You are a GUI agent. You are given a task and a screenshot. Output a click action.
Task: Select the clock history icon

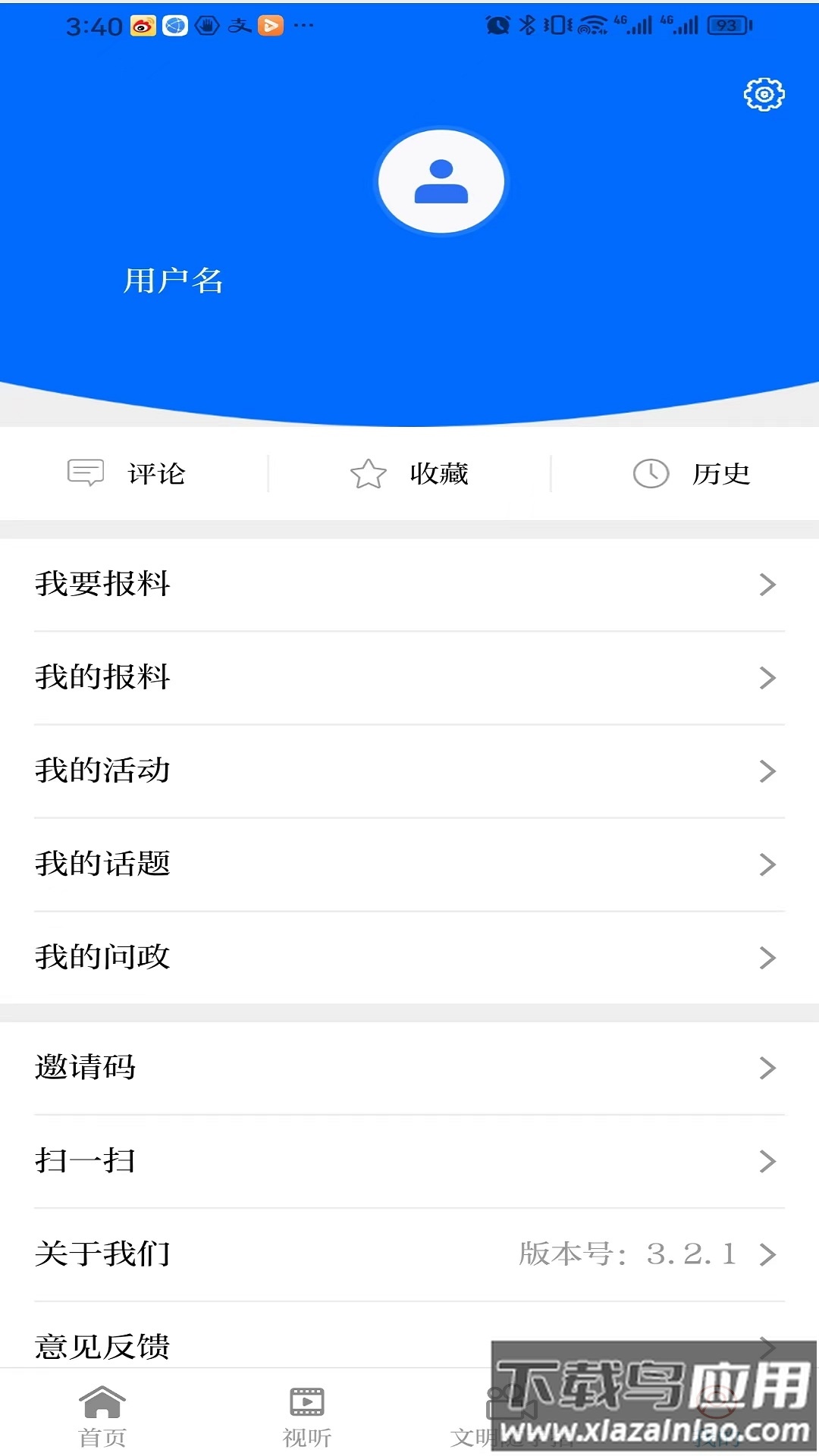pos(650,472)
